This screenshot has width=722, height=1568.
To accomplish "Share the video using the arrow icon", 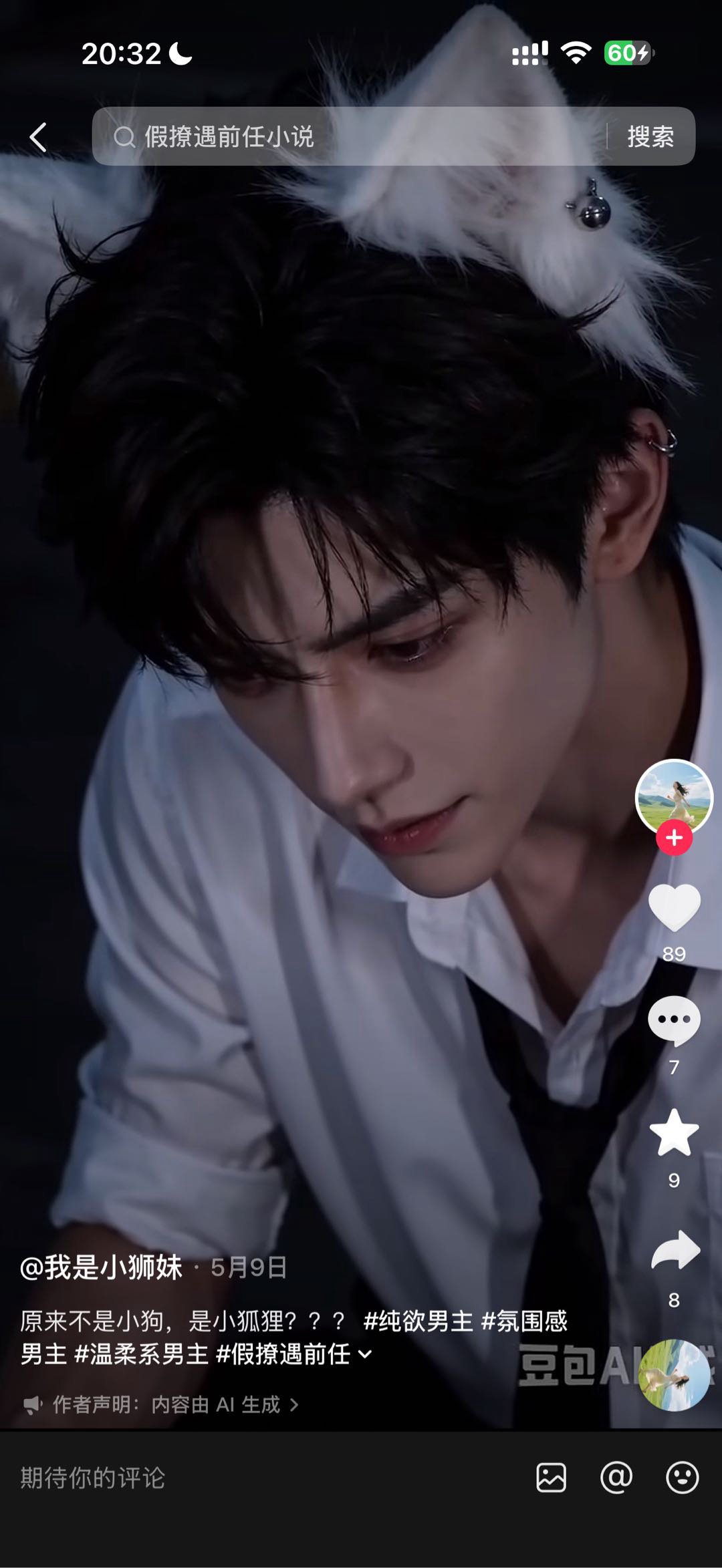I will (675, 1249).
